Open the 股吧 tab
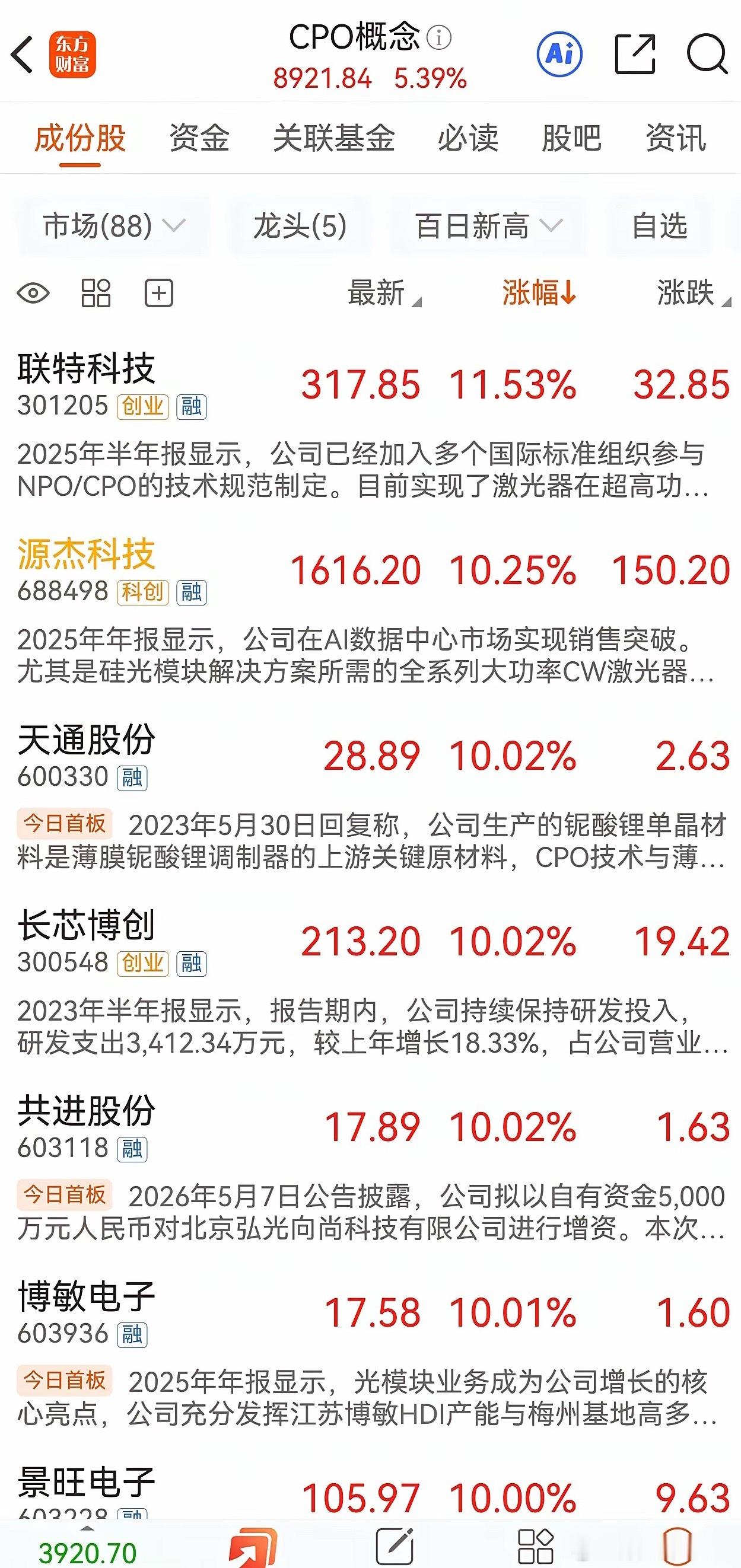Viewport: 741px width, 1568px height. (x=572, y=138)
